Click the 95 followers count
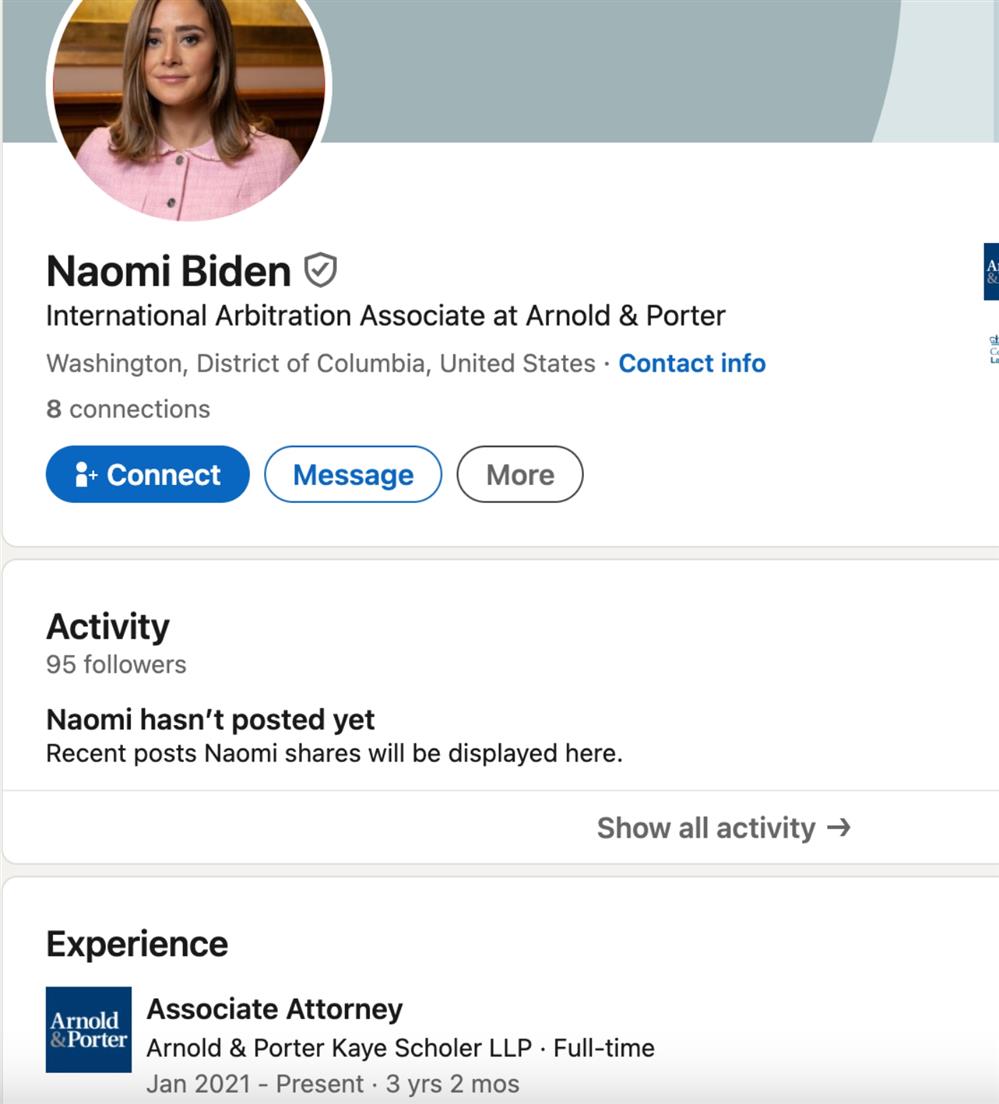The image size is (999, 1104). 116,664
